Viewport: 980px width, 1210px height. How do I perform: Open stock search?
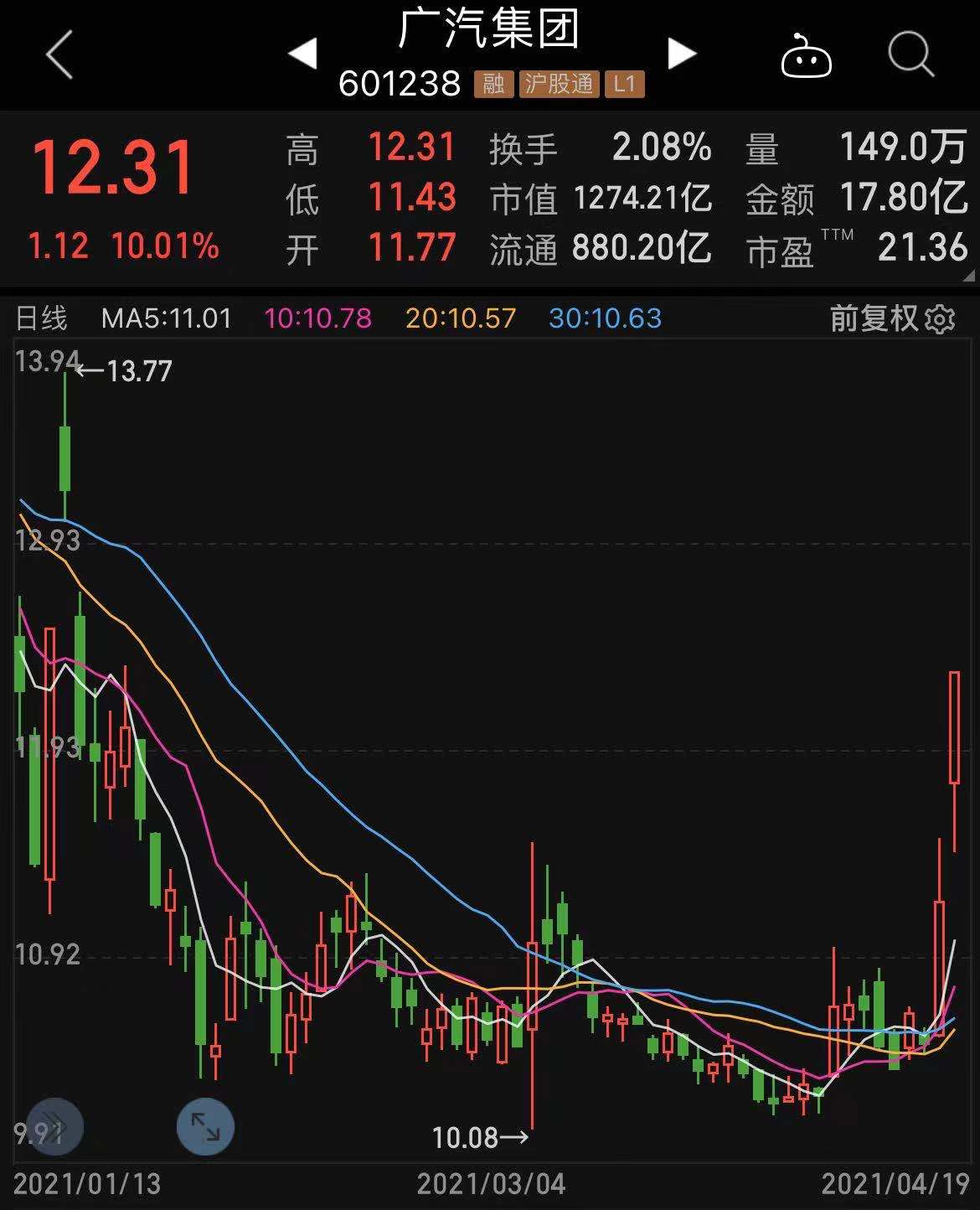(910, 55)
